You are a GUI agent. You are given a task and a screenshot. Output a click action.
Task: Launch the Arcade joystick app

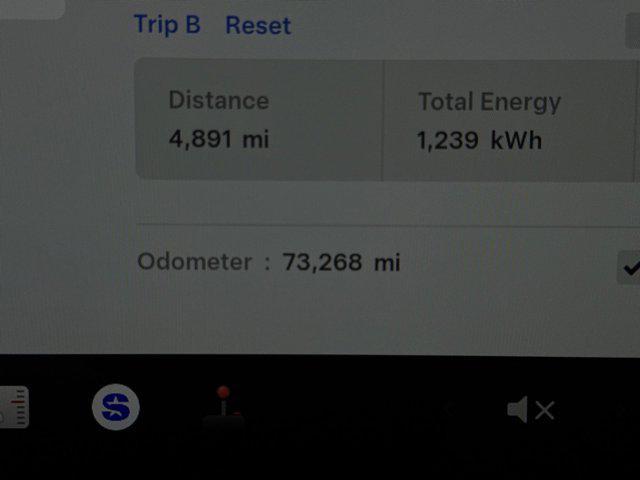click(x=223, y=407)
